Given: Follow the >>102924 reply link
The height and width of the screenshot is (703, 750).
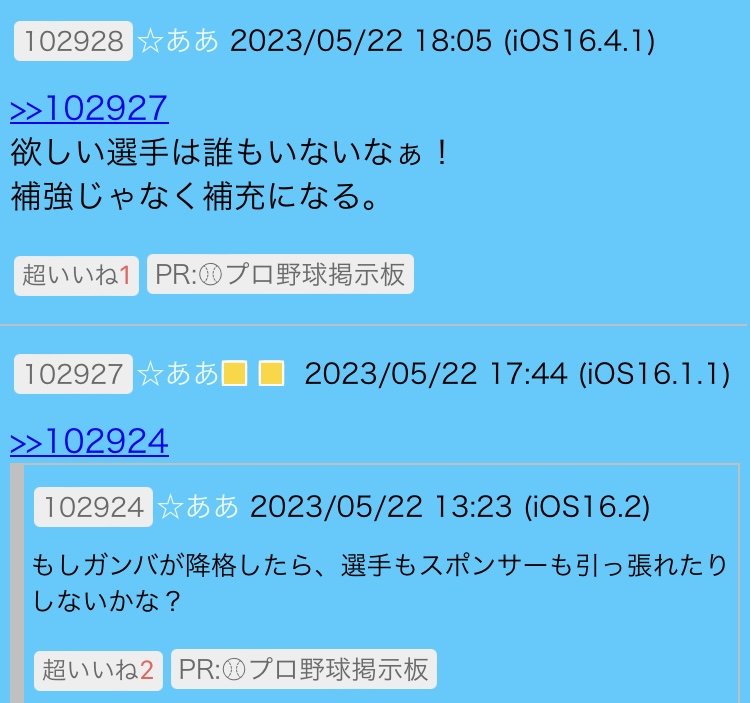Looking at the screenshot, I should 89,441.
